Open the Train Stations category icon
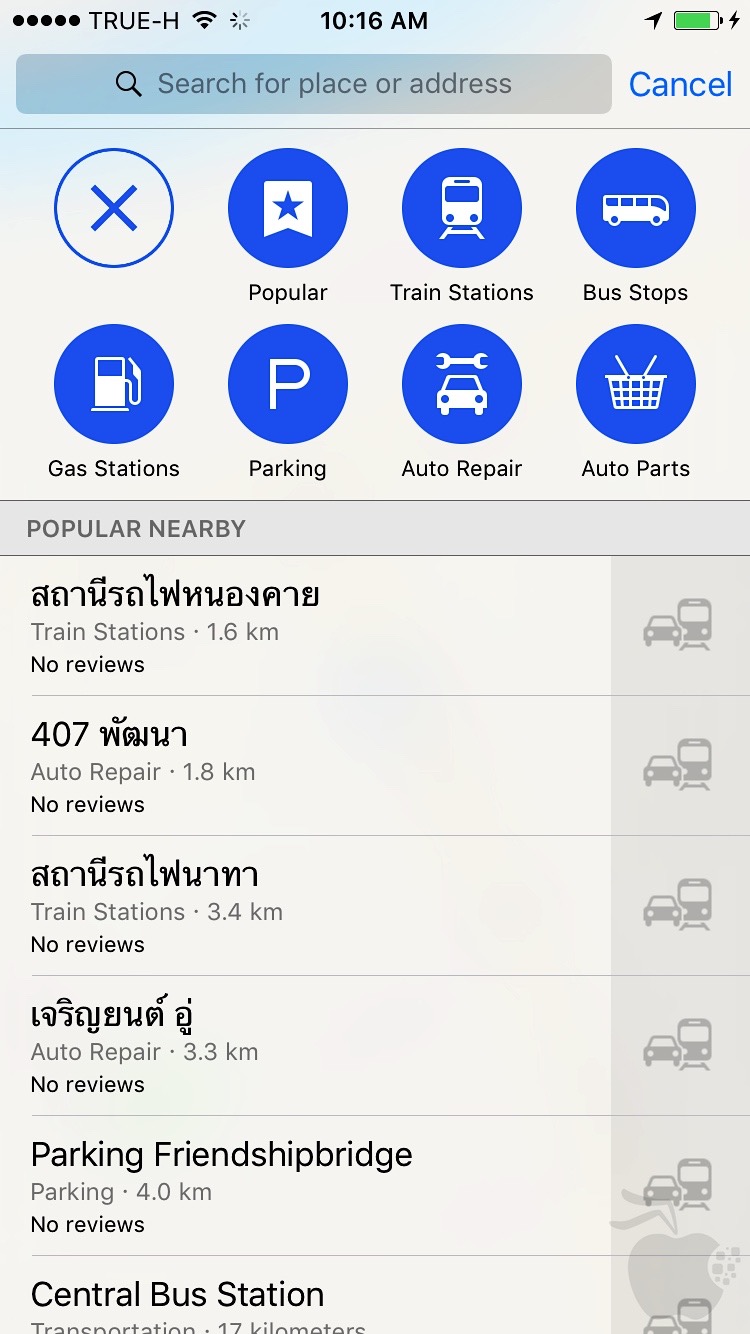750x1334 pixels. (462, 207)
